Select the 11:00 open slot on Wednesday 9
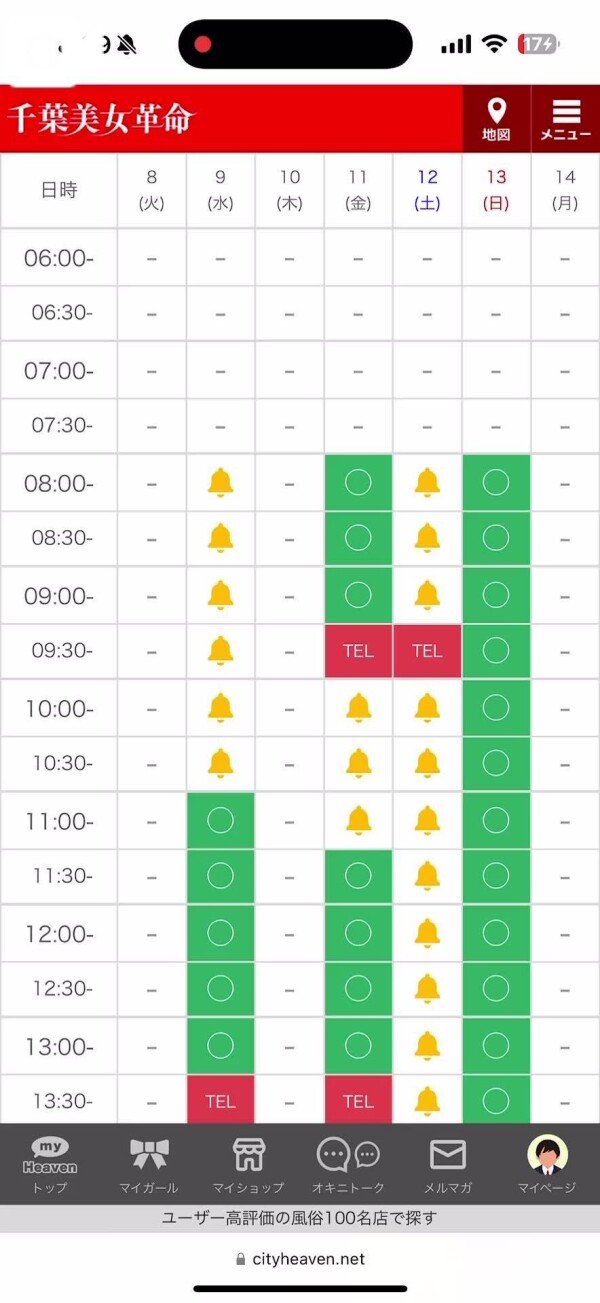This screenshot has height=1303, width=600. (x=220, y=821)
